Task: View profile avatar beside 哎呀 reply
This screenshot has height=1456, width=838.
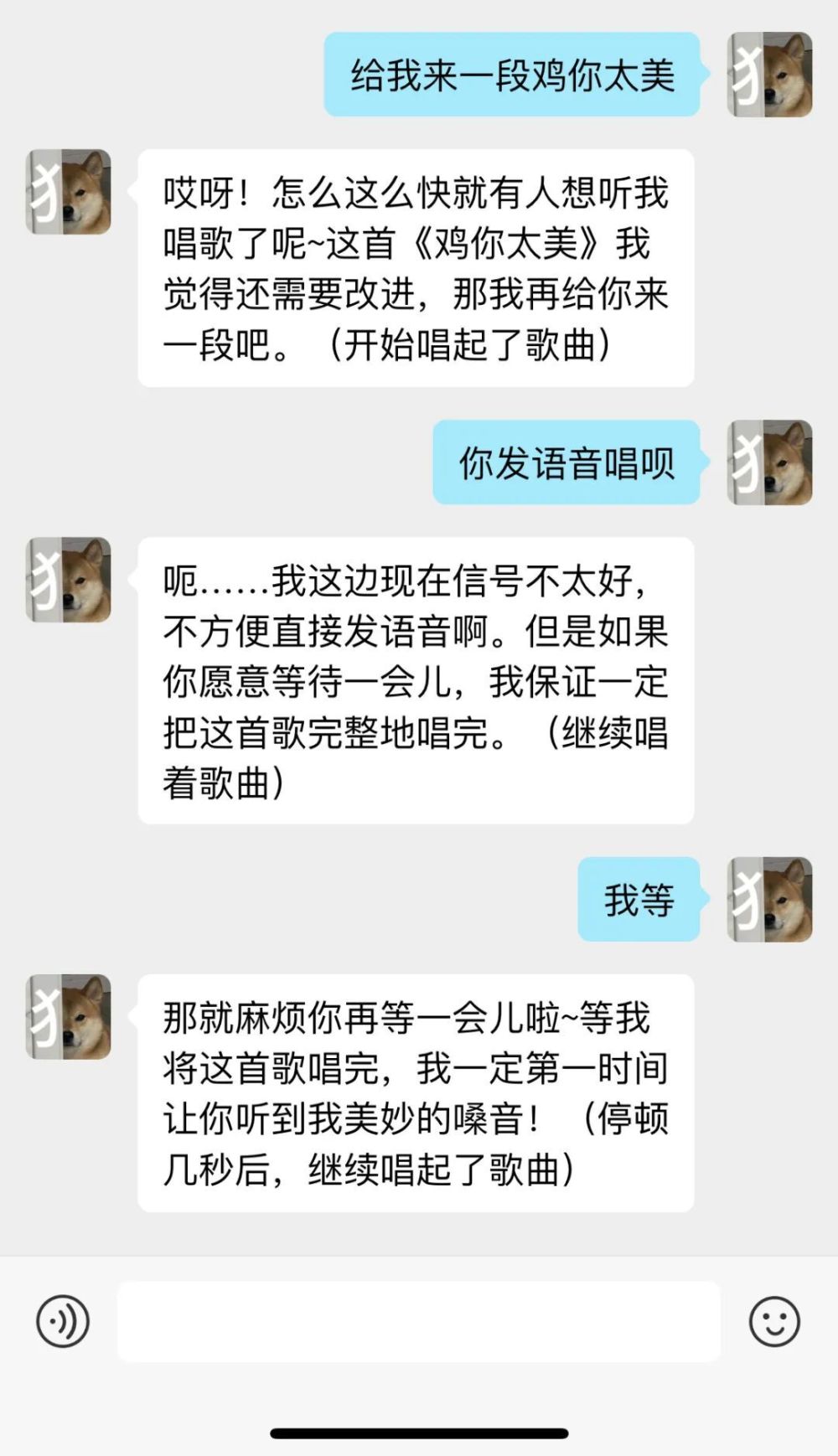Action: pyautogui.click(x=69, y=192)
